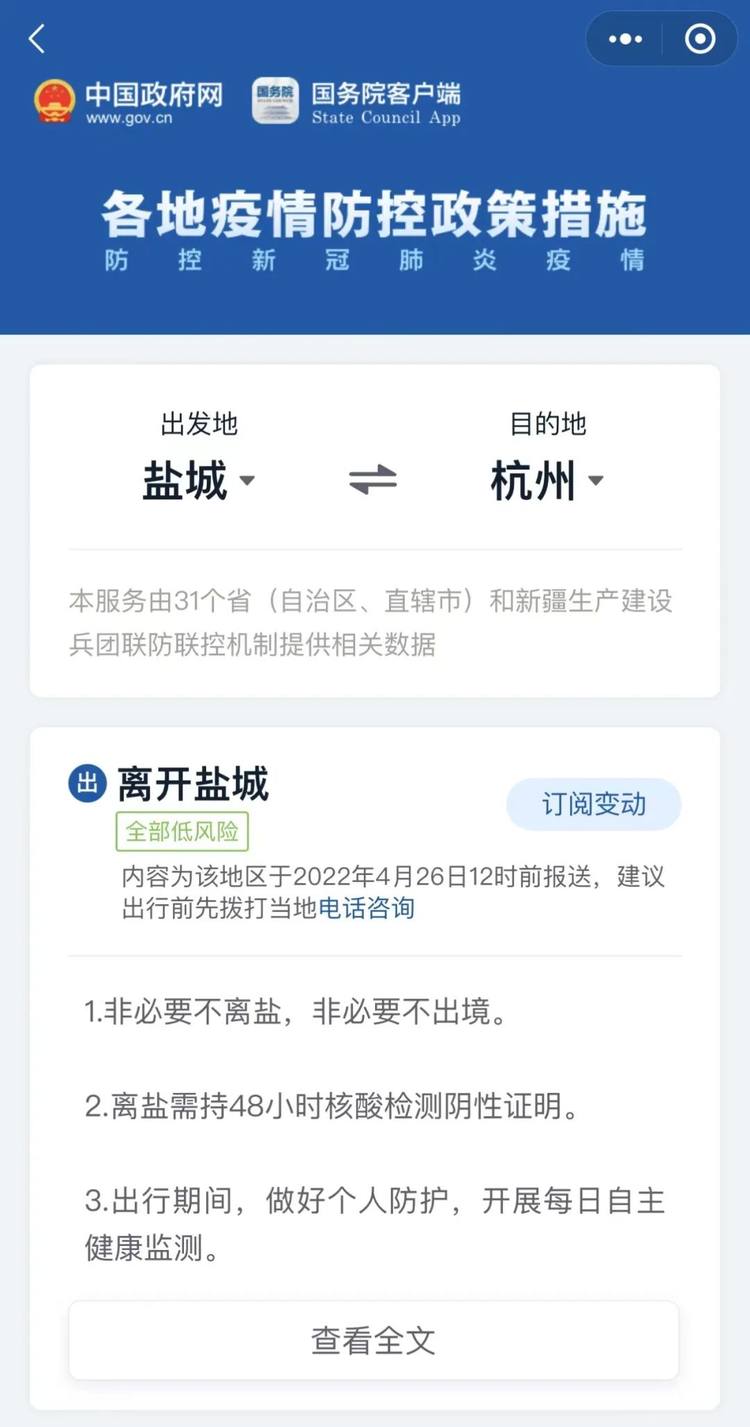The width and height of the screenshot is (750, 1427).
Task: Go back using the top-left arrow
Action: tap(37, 40)
